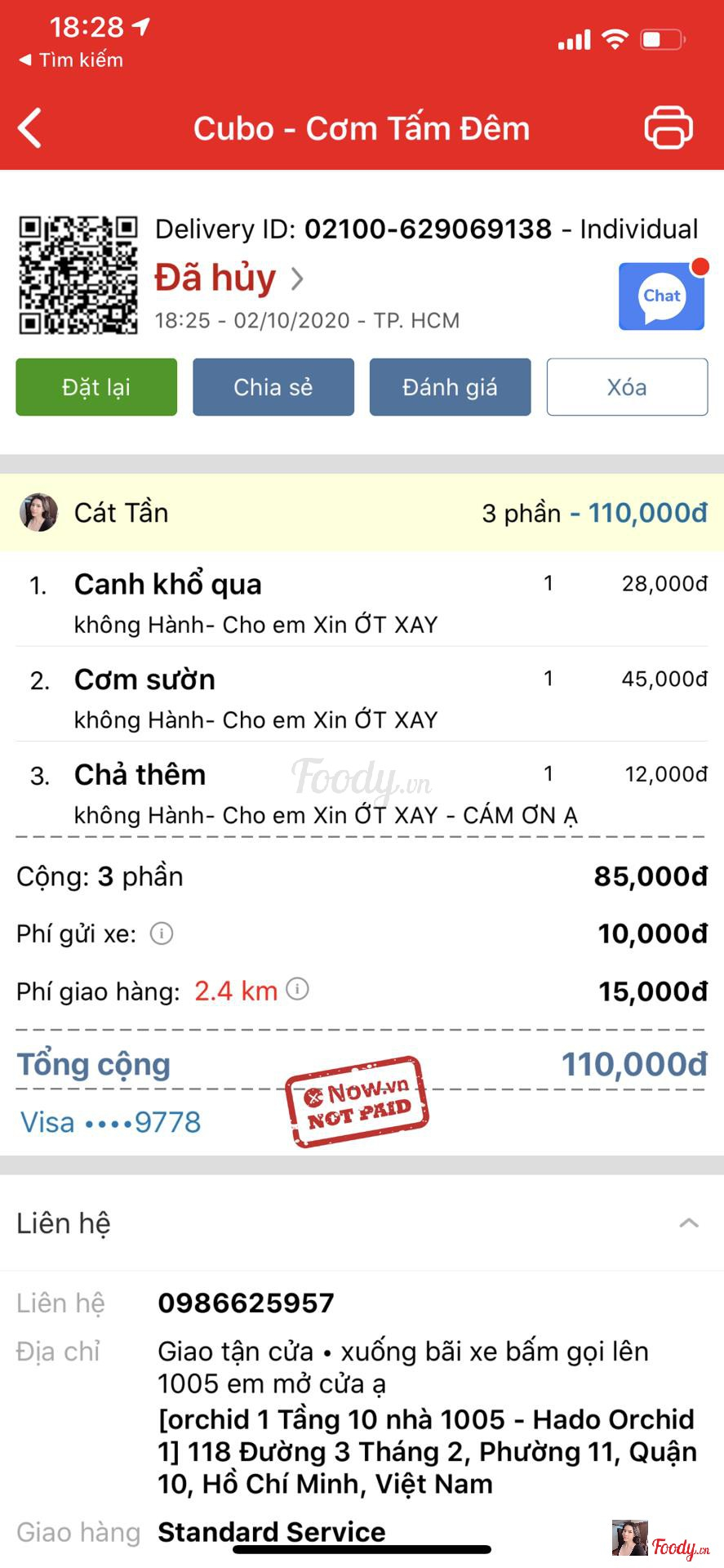This screenshot has height=1568, width=724.
Task: Open the Chat button
Action: 661,296
